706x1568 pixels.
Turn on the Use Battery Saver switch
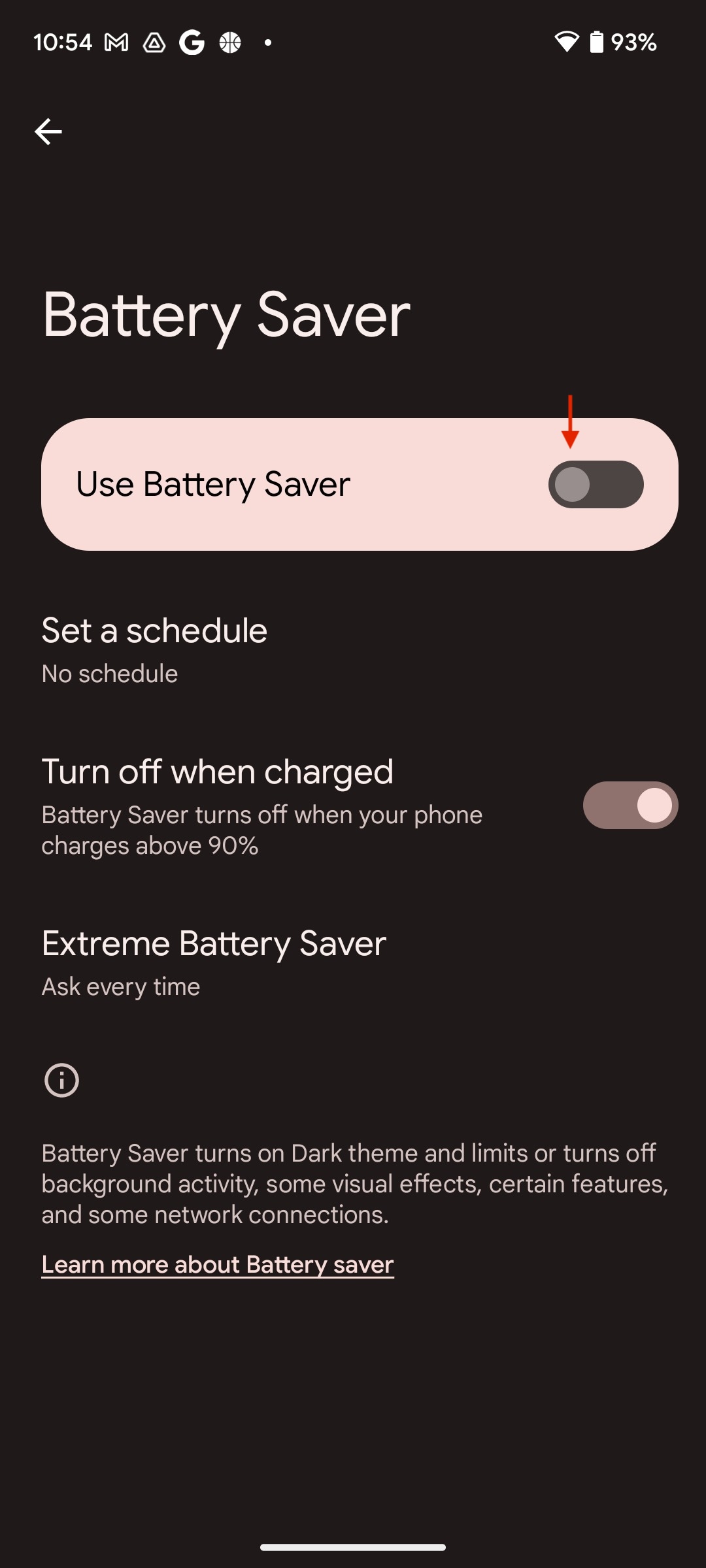pos(596,484)
